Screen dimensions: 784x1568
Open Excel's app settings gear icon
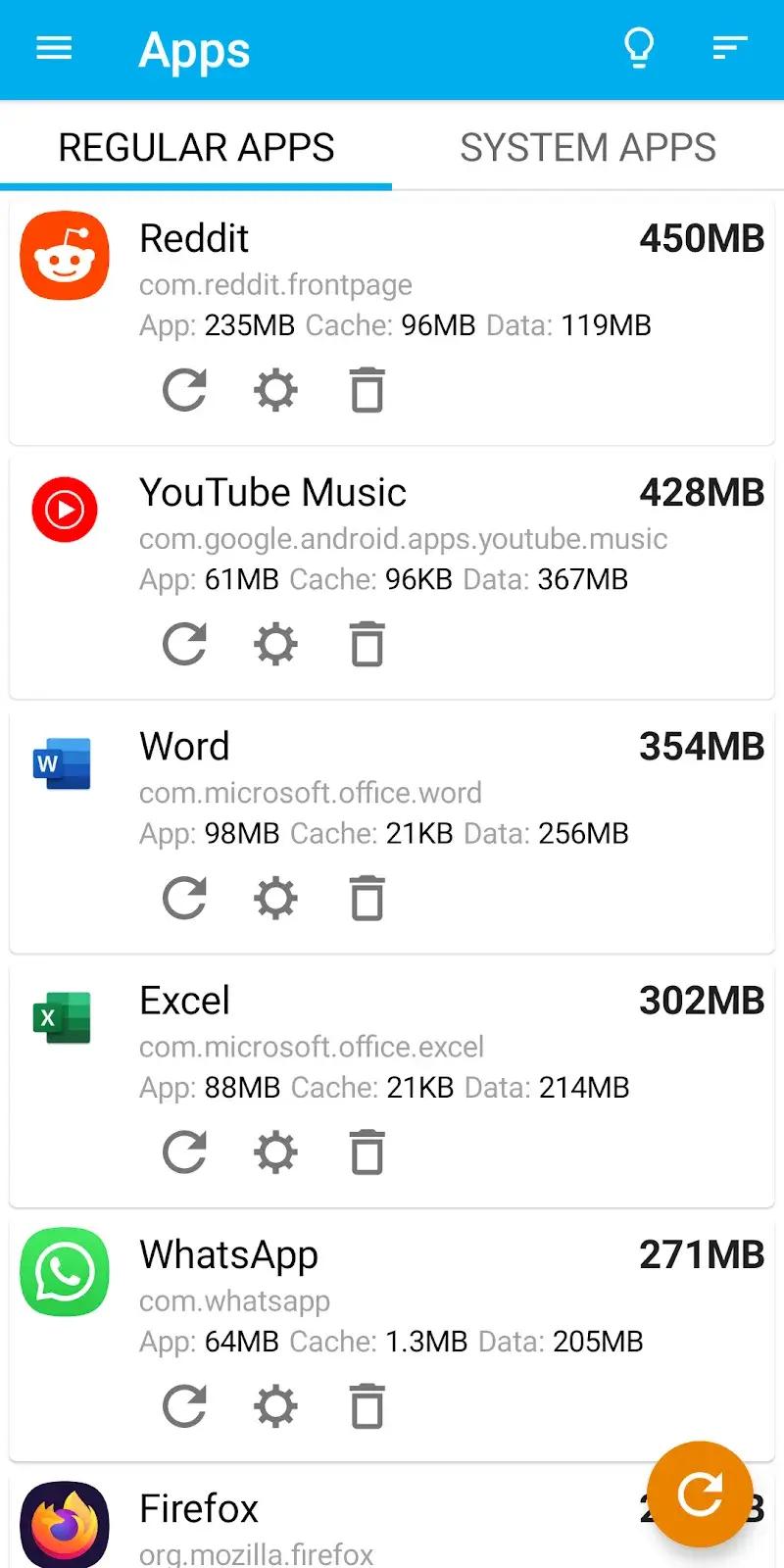274,1151
